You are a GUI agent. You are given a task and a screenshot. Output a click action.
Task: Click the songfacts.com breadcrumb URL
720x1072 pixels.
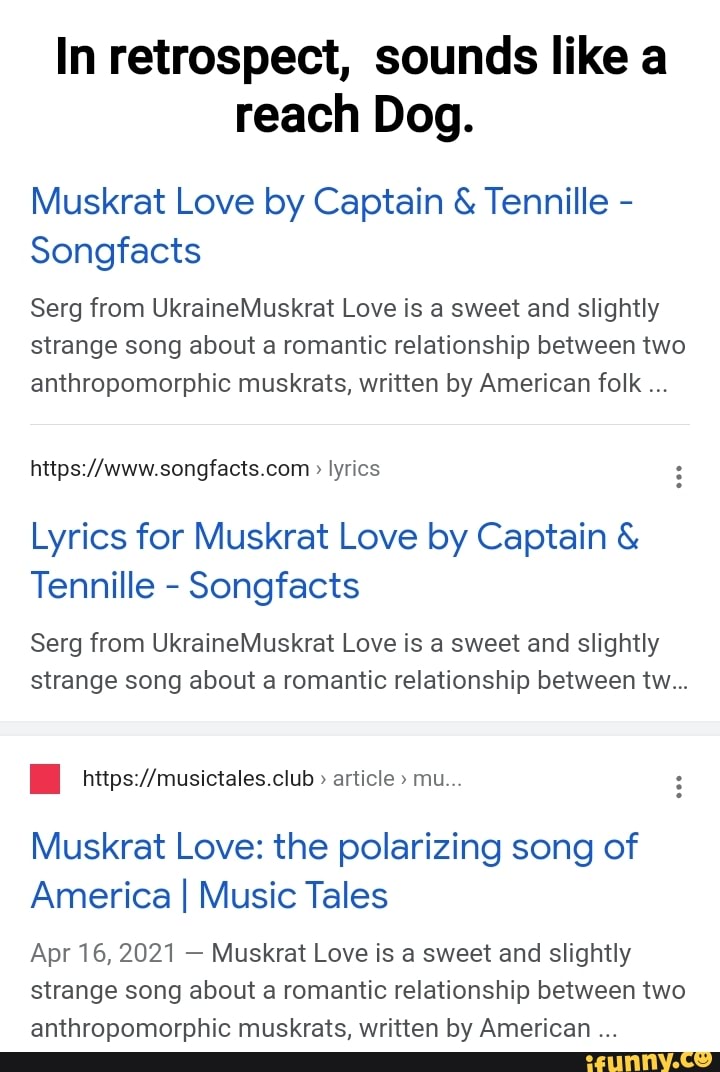(168, 468)
